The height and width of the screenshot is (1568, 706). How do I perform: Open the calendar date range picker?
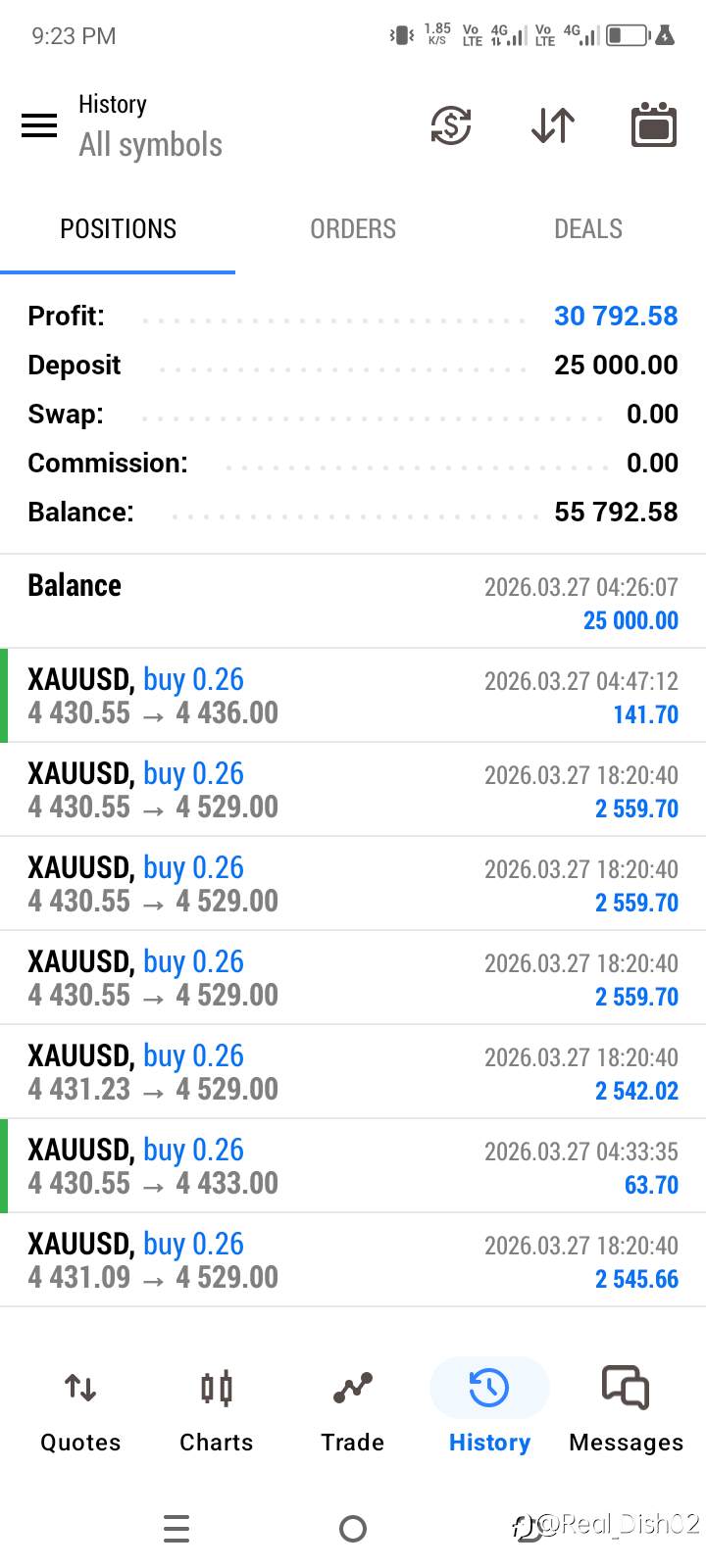654,124
